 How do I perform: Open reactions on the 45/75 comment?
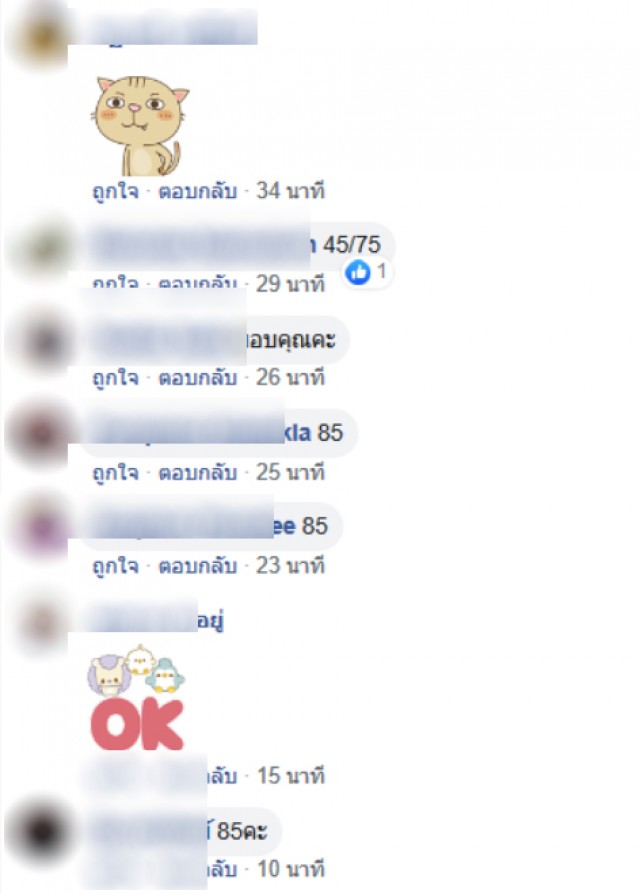pos(367,271)
